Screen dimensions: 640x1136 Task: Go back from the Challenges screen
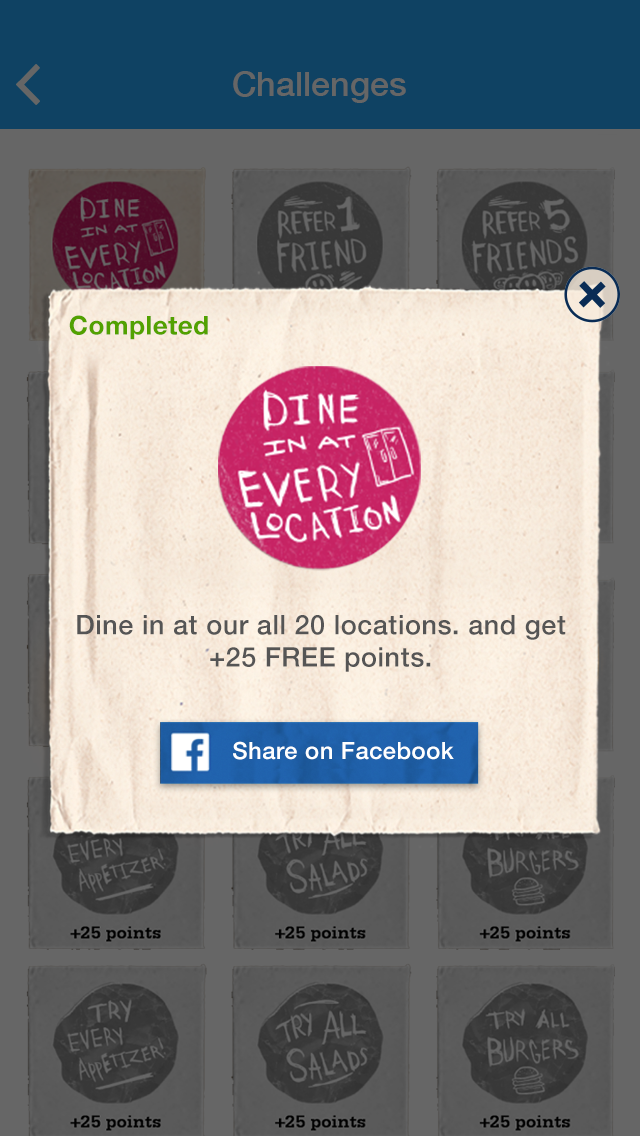29,85
